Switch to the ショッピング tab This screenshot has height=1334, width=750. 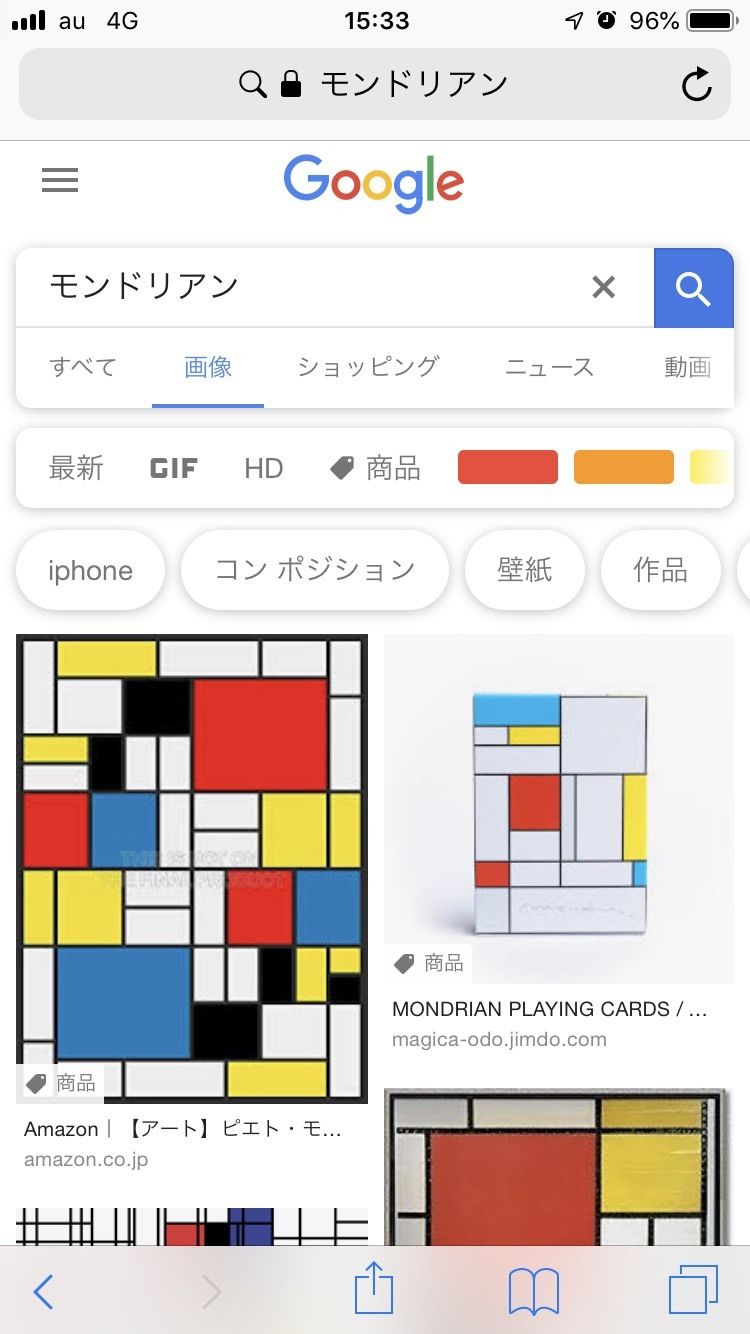(368, 367)
